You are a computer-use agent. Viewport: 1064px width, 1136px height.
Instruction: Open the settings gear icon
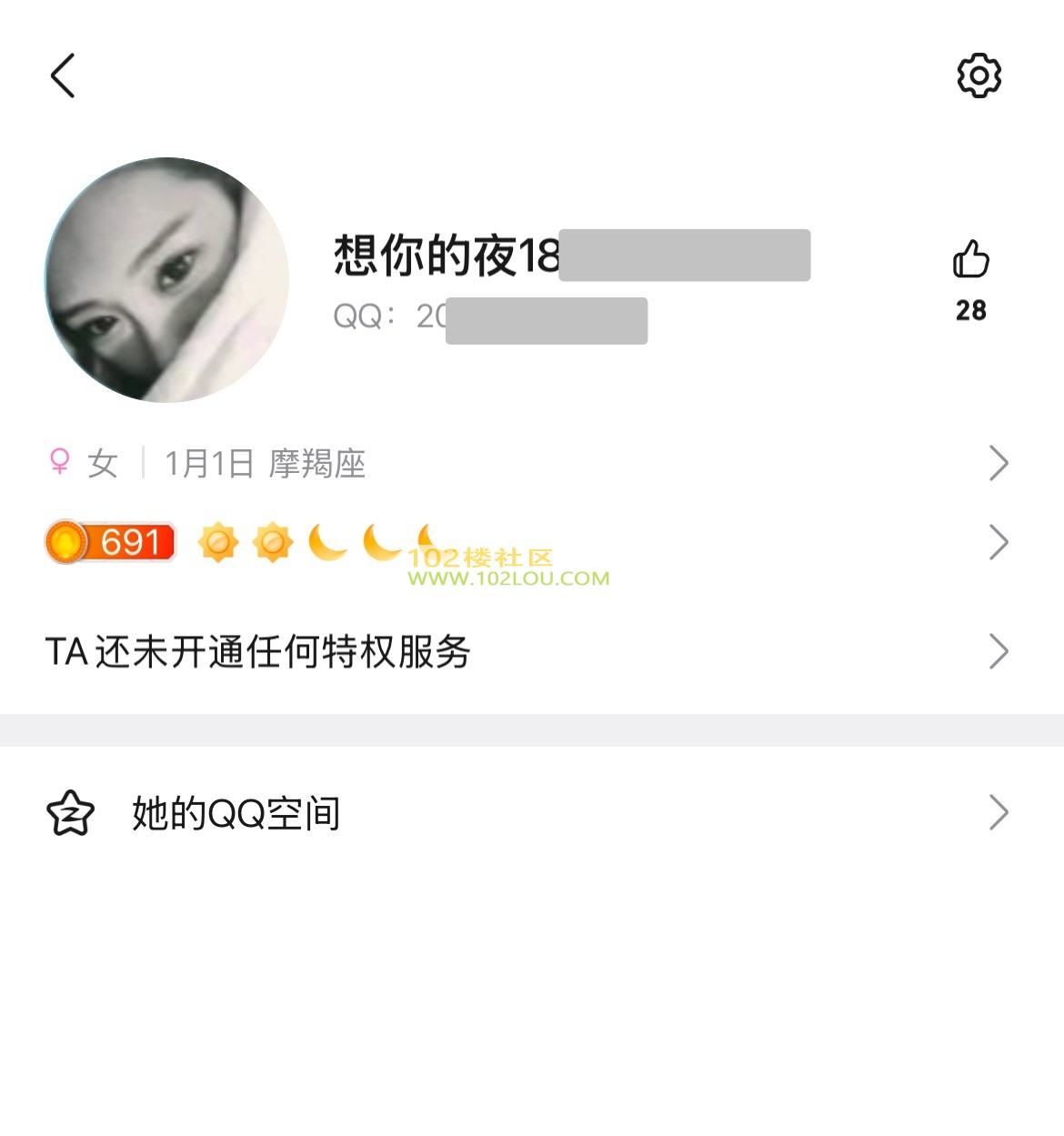click(x=979, y=75)
